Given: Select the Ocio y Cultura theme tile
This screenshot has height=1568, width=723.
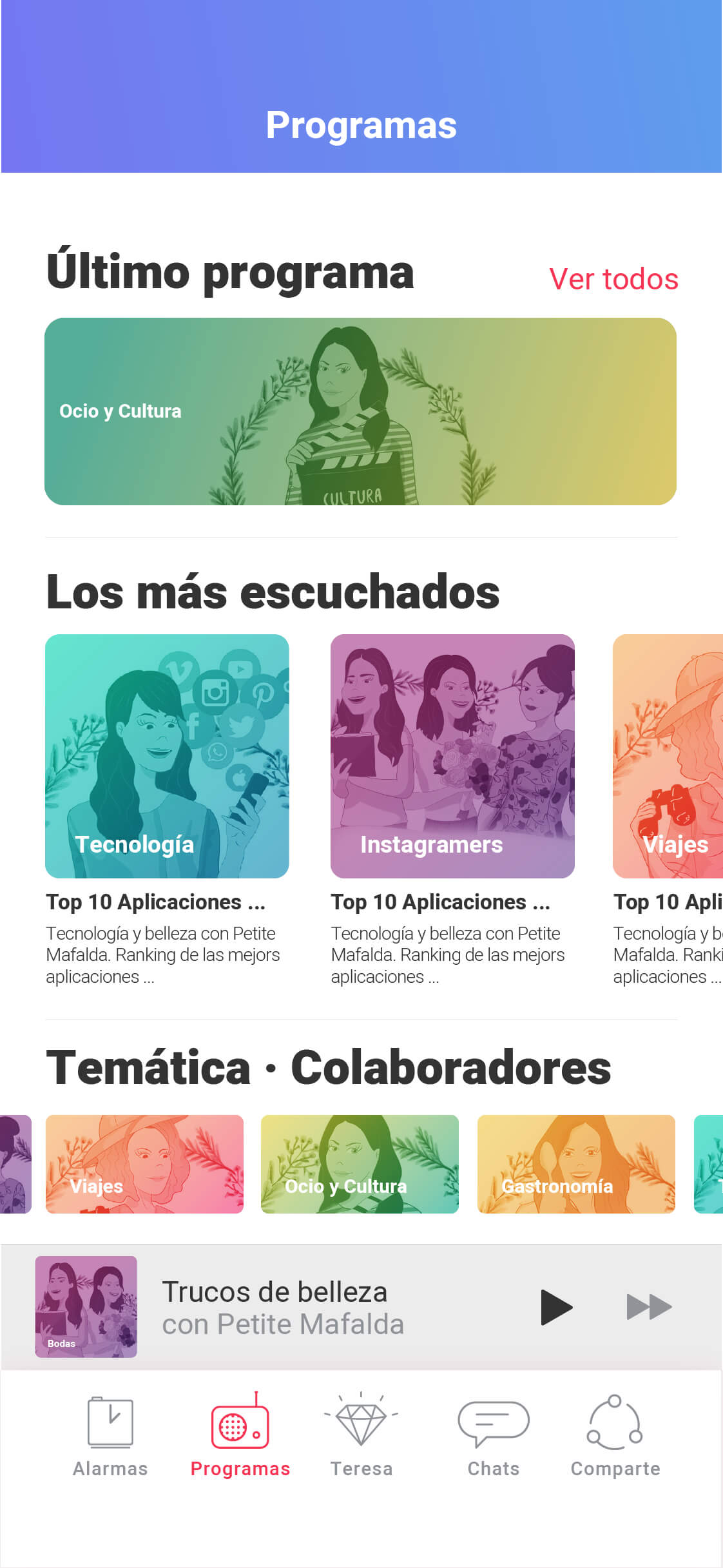Looking at the screenshot, I should coord(360,1164).
